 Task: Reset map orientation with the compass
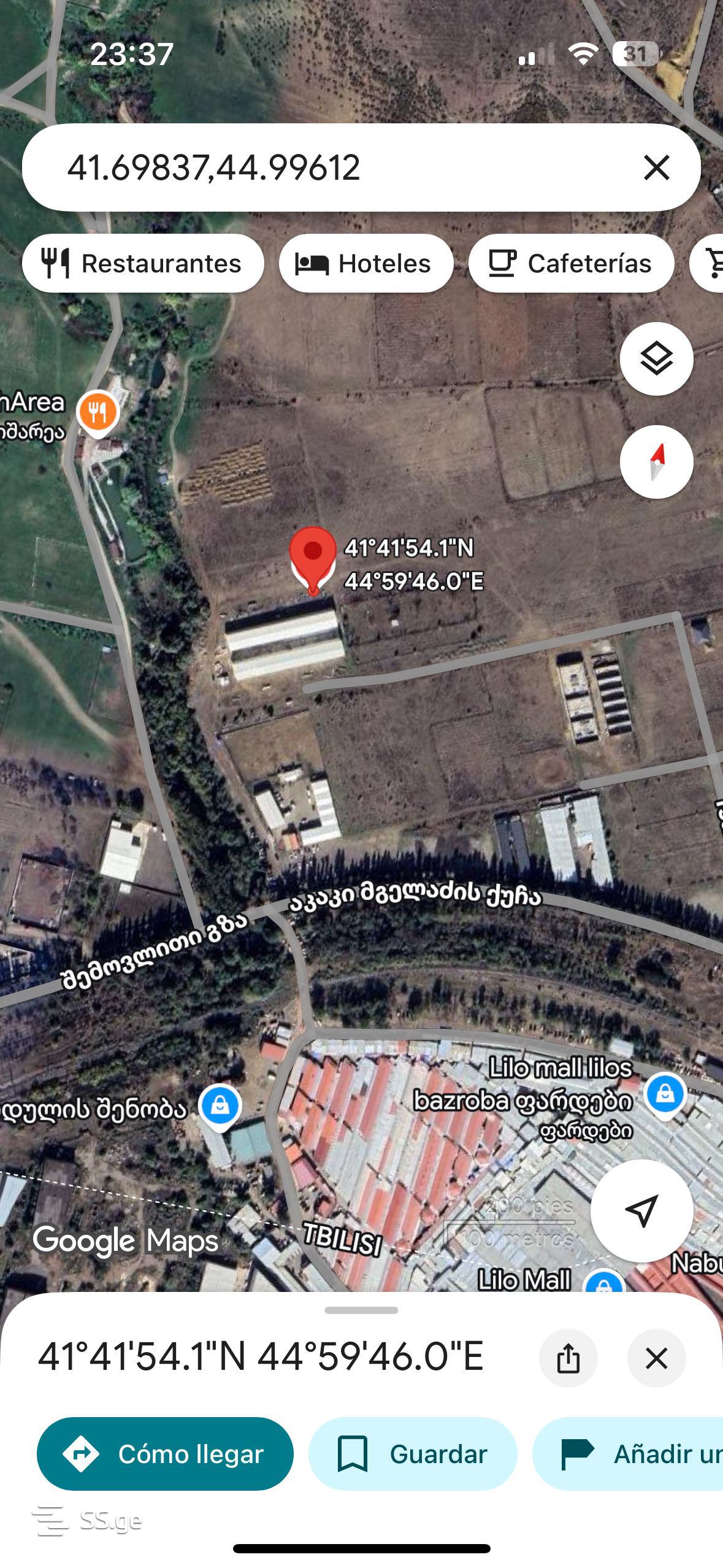coord(656,462)
